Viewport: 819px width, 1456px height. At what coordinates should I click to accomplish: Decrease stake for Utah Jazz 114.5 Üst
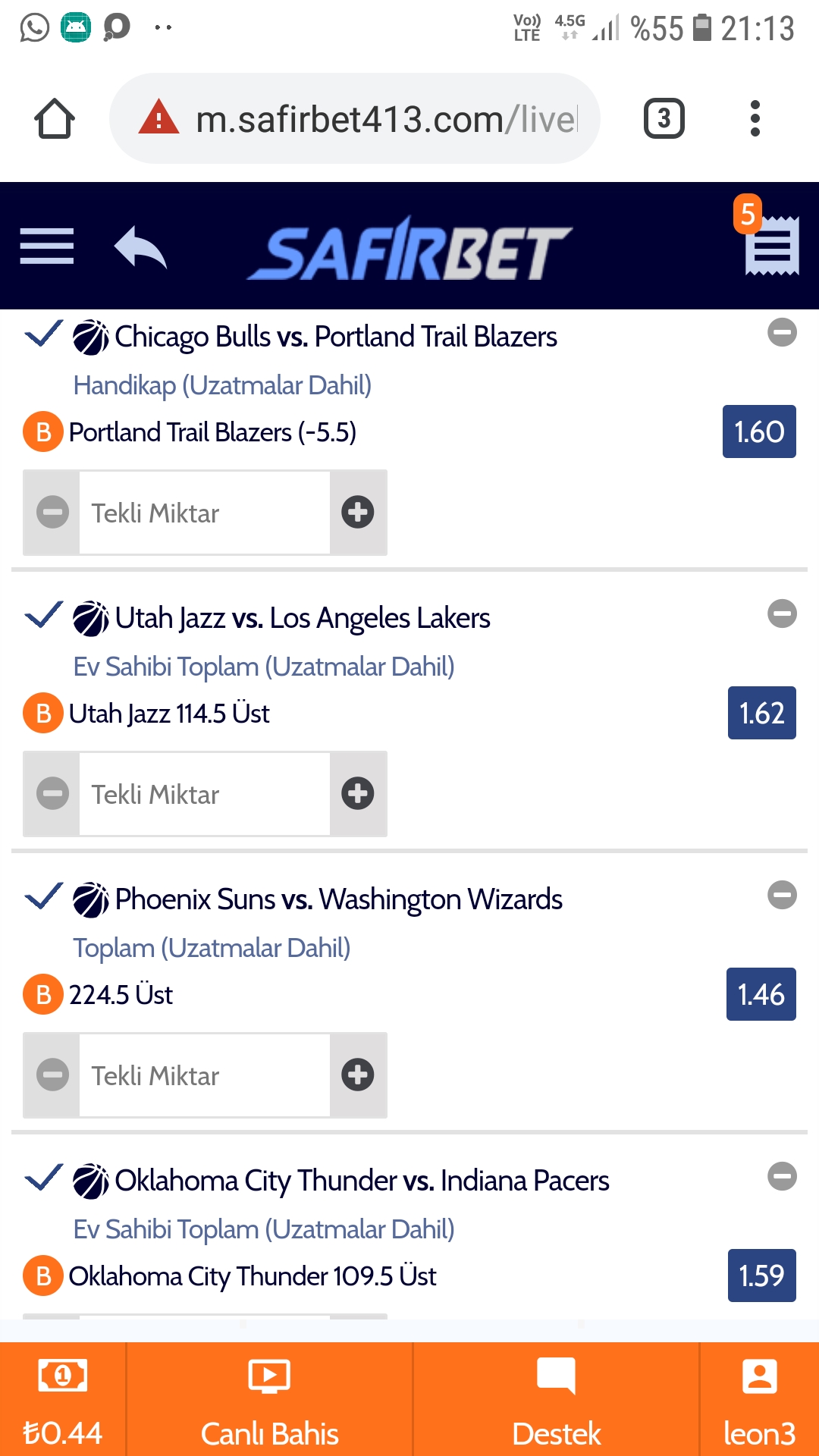(52, 794)
